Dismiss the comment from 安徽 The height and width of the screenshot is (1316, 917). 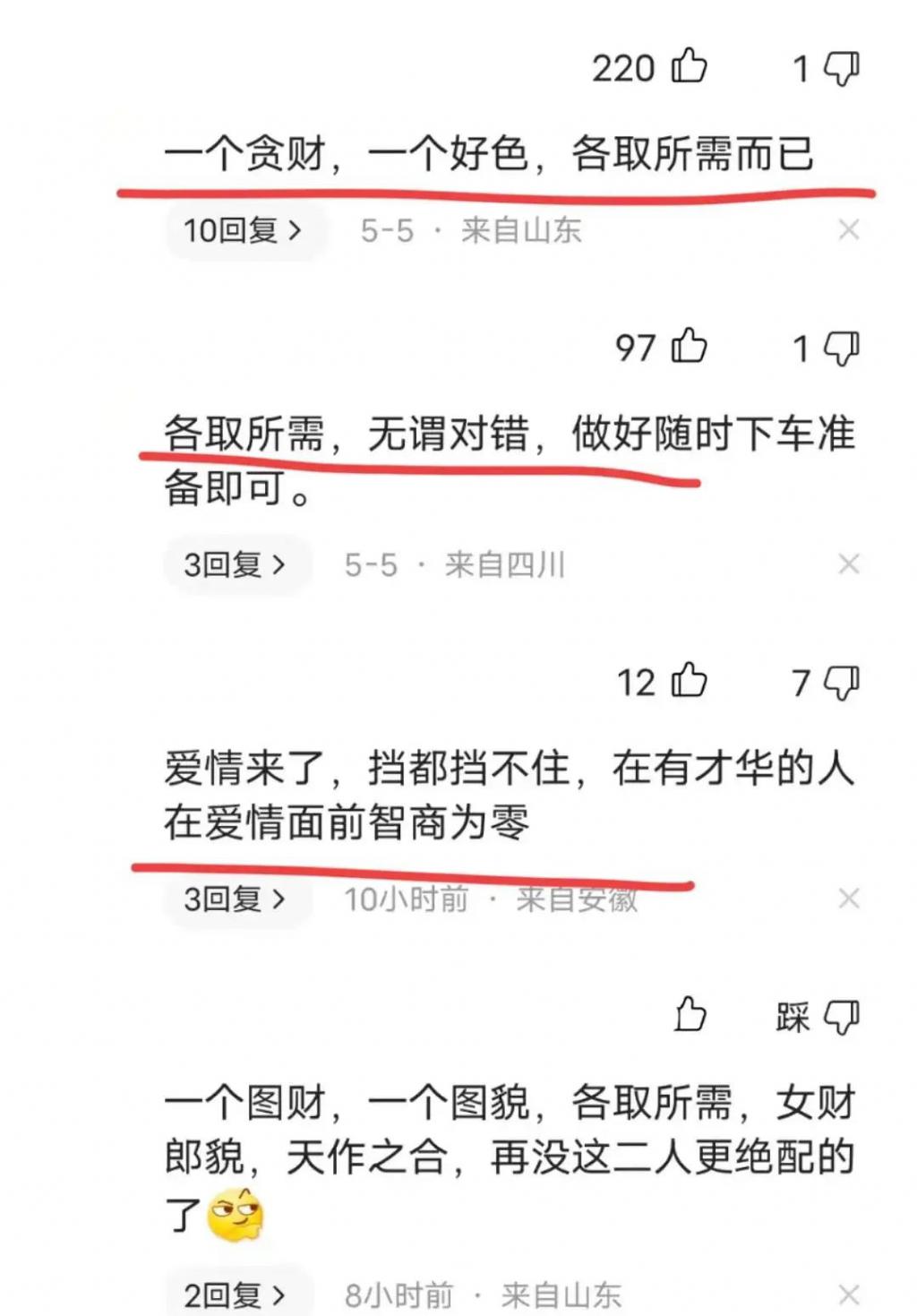pos(848,899)
